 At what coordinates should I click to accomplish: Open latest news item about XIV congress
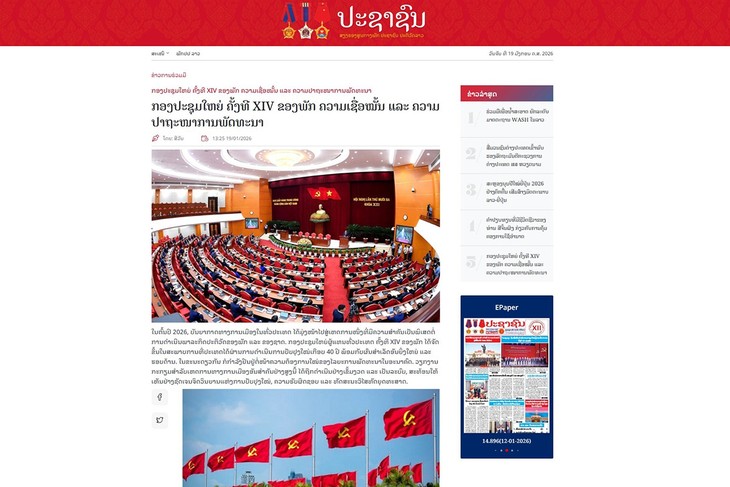pyautogui.click(x=518, y=264)
